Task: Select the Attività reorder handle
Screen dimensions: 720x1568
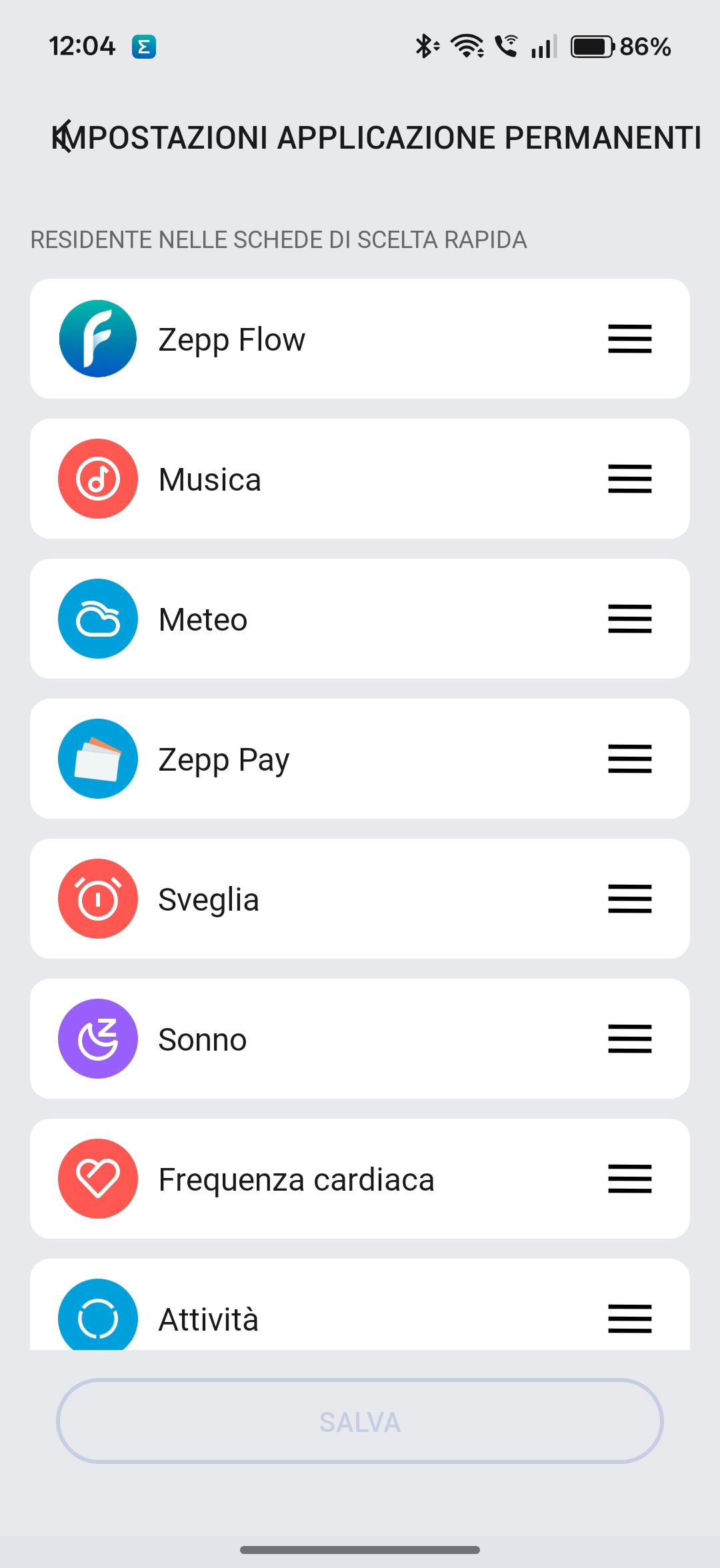Action: point(629,1319)
